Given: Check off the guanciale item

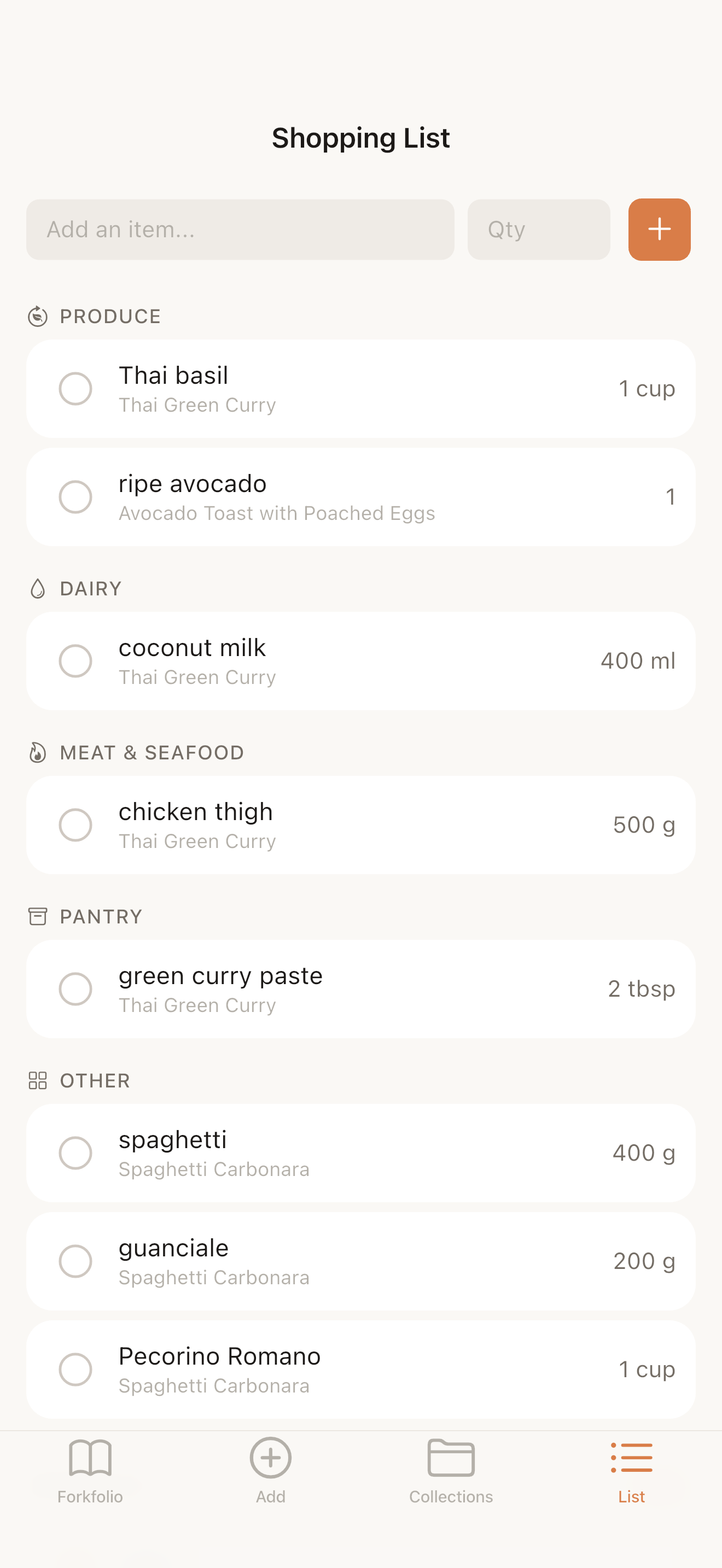Looking at the screenshot, I should [76, 1261].
